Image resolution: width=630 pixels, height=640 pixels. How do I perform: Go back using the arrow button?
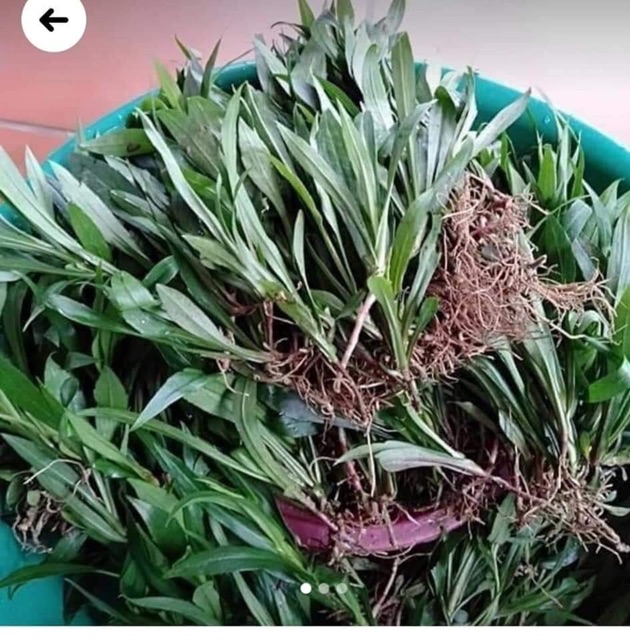53,19
